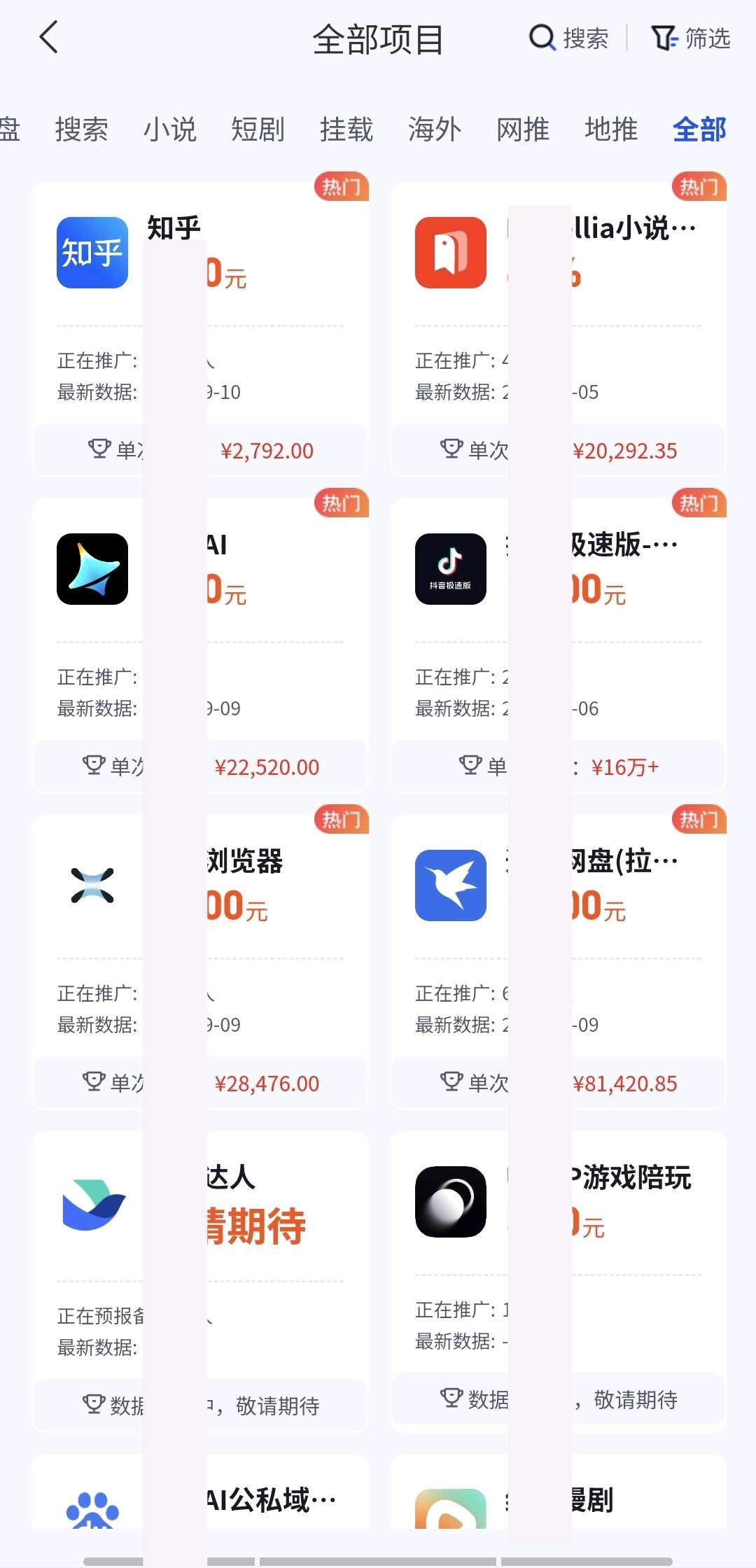
Task: Switch to the 海外 tab
Action: click(435, 129)
